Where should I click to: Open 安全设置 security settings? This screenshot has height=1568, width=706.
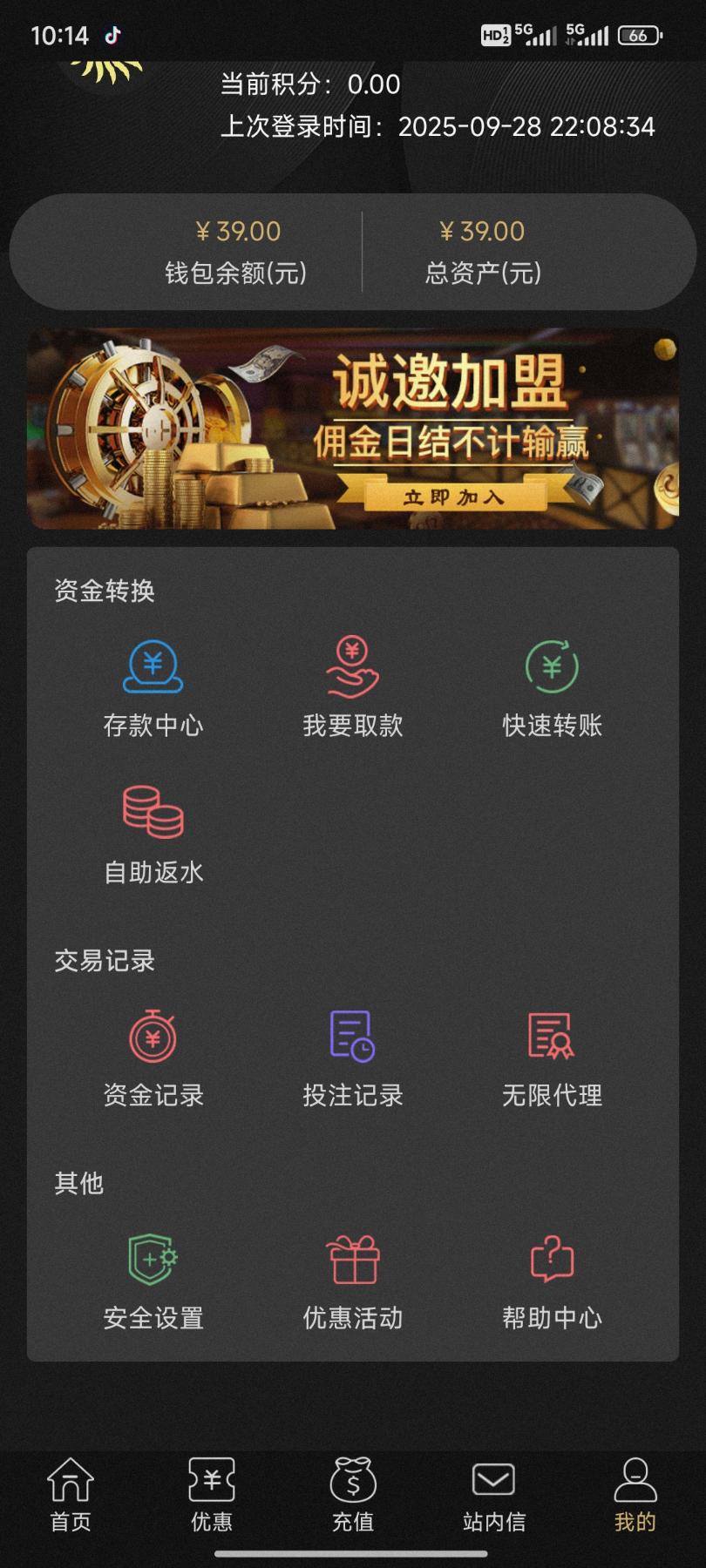153,1280
